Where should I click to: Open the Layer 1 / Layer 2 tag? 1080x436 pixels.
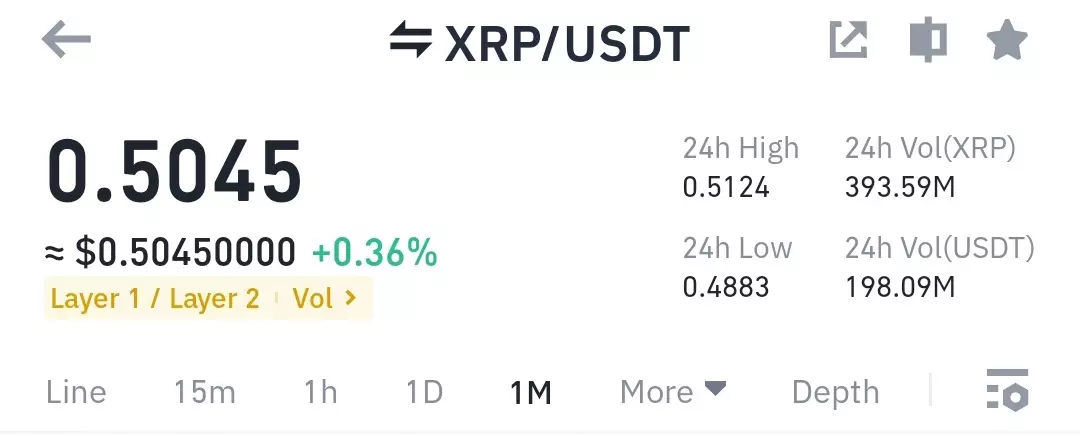pyautogui.click(x=155, y=298)
